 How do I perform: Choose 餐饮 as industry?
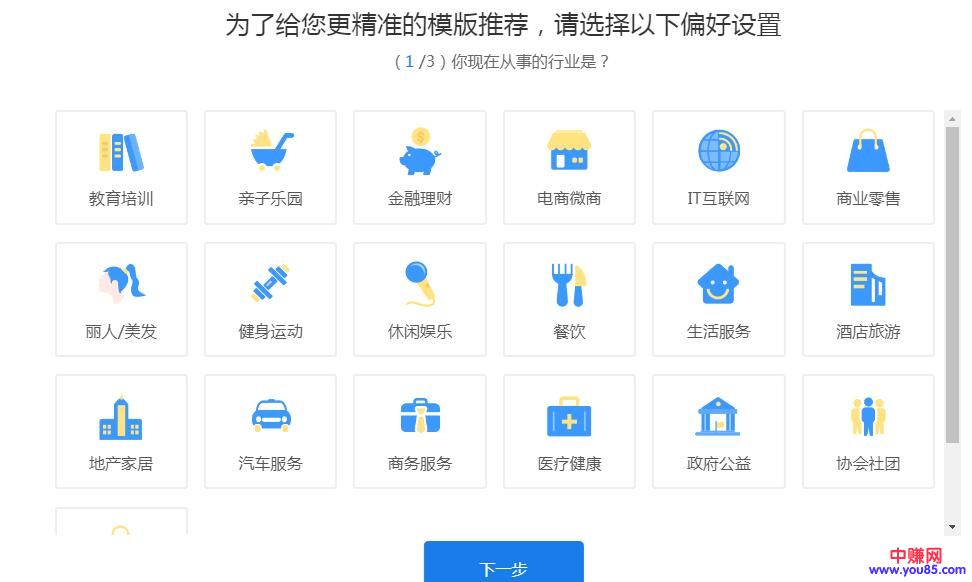569,299
